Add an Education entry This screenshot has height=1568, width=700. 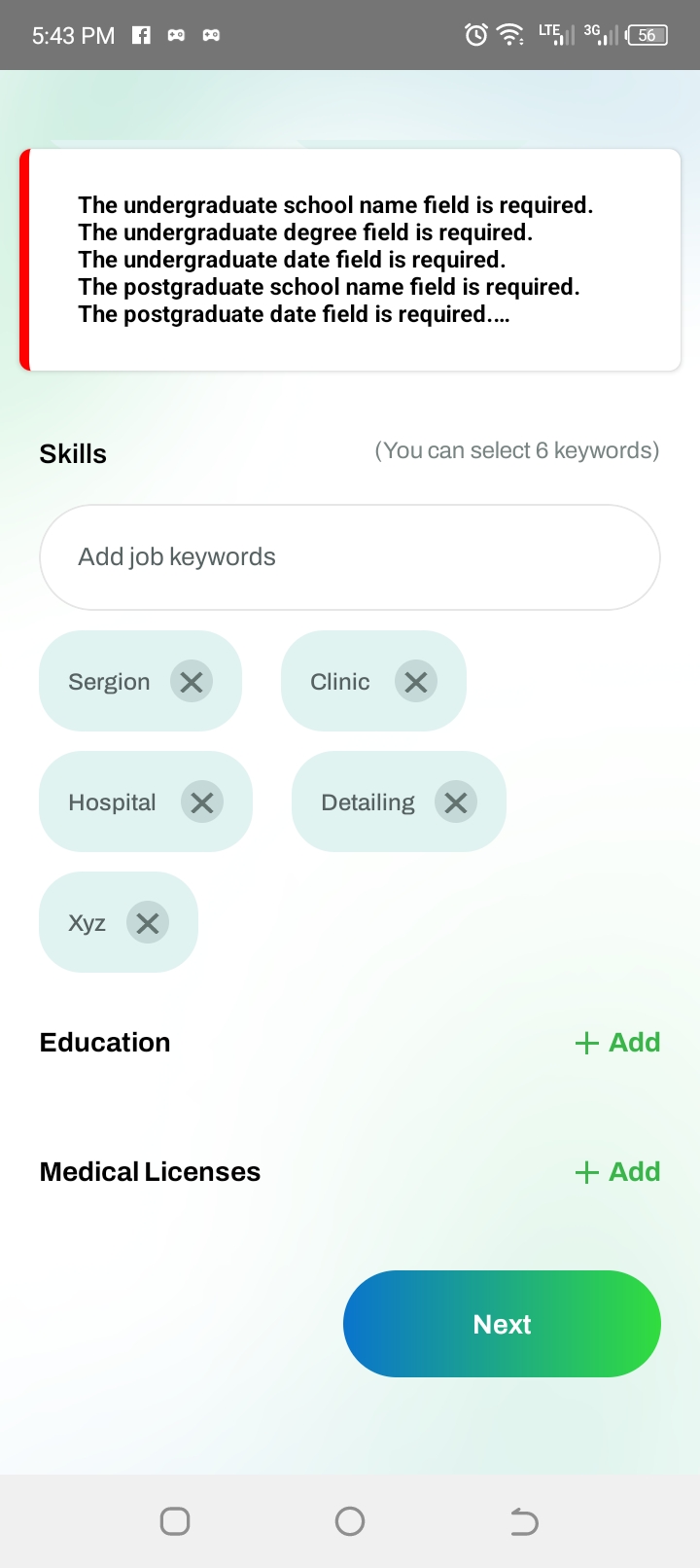[x=618, y=1043]
